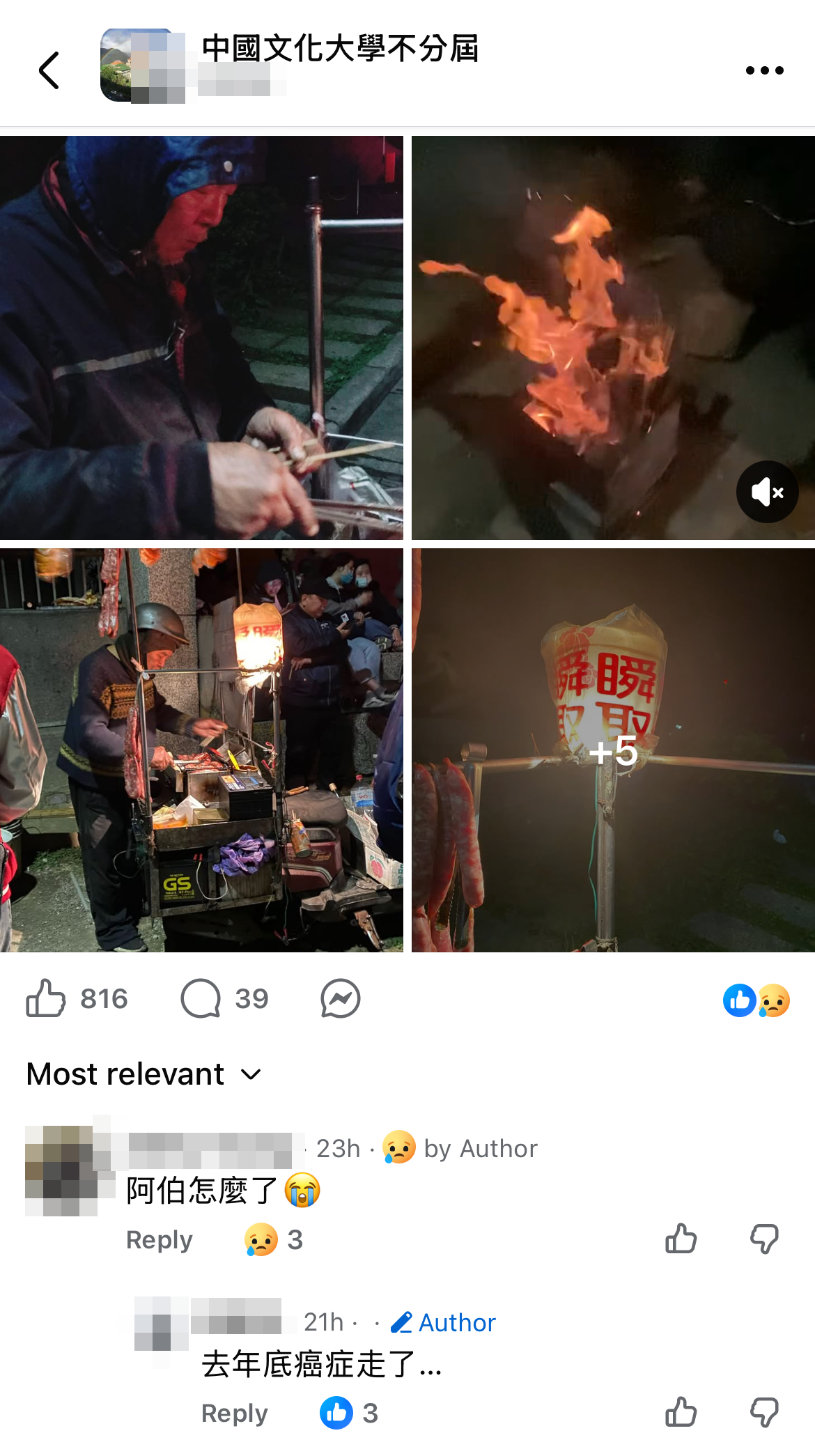Open the 39 comments
The height and width of the screenshot is (1456, 815).
pos(224,998)
